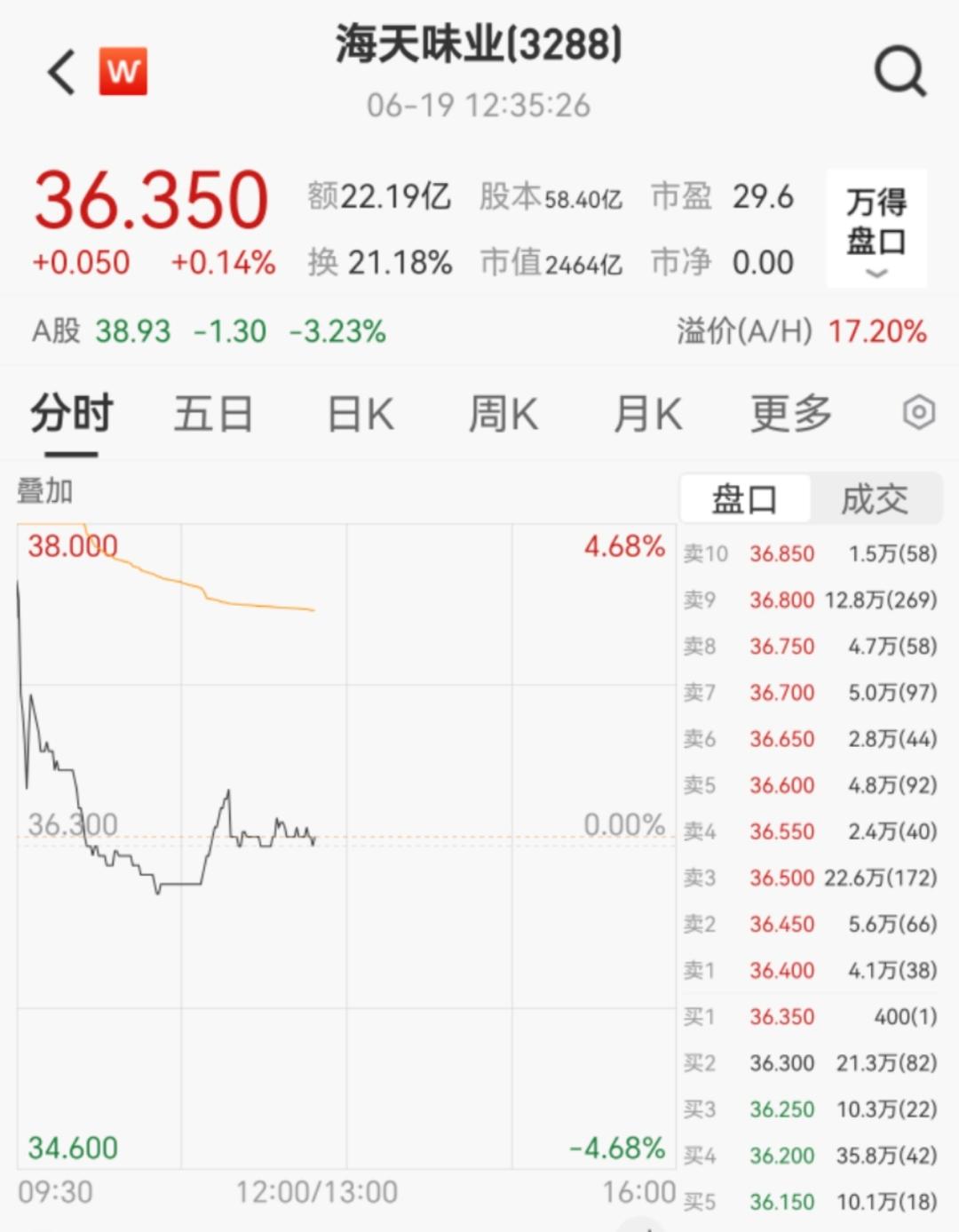This screenshot has height=1232, width=959.
Task: Open chart settings hexagon icon
Action: (x=919, y=412)
